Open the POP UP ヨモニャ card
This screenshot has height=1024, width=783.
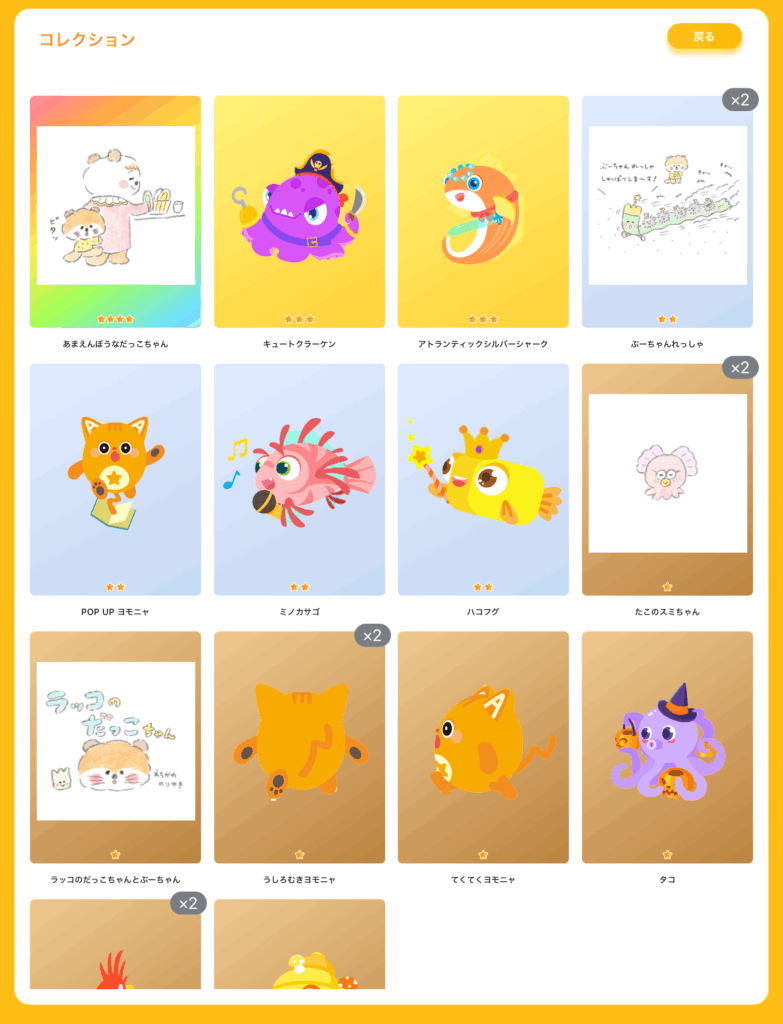(115, 479)
